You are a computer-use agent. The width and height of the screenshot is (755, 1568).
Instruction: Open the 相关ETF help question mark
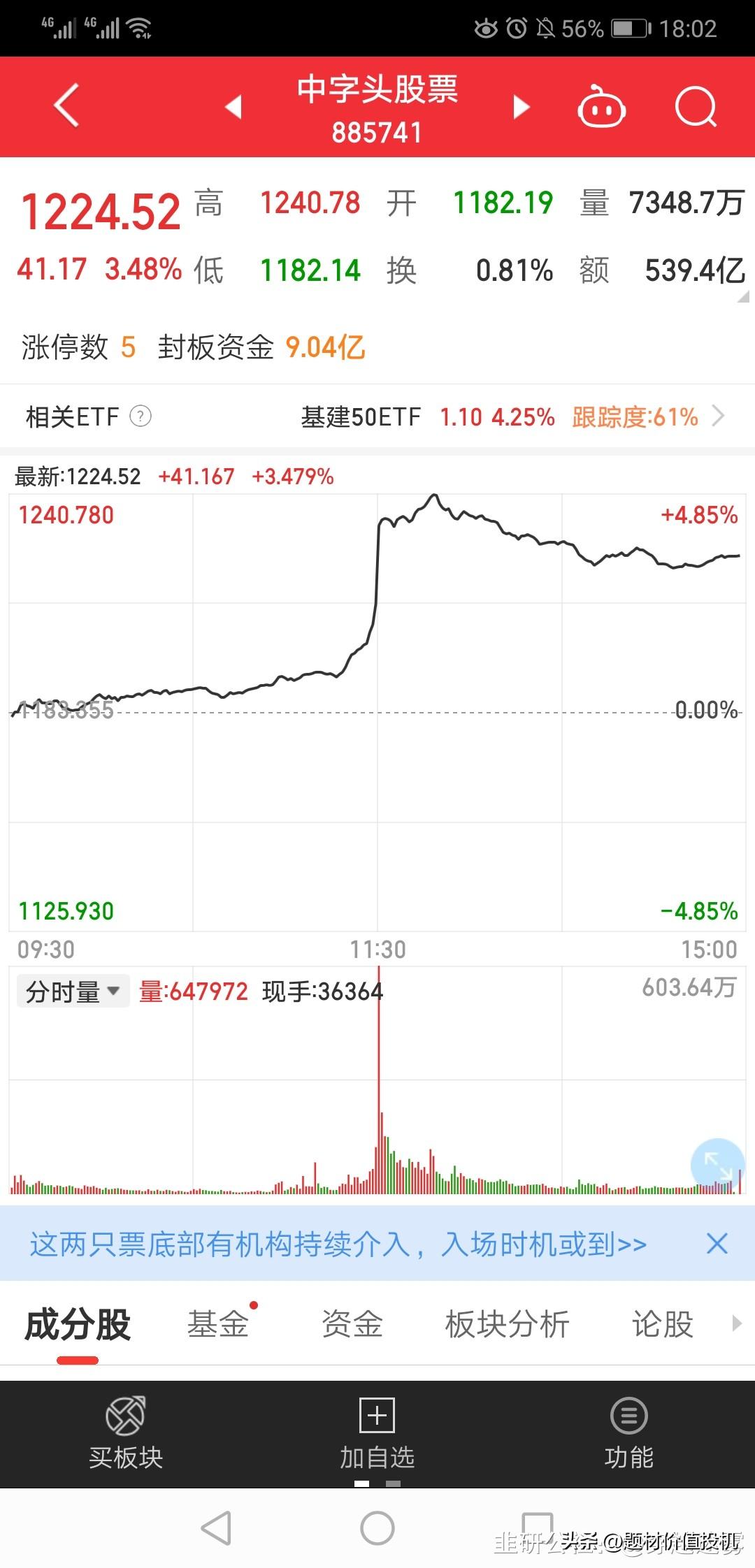coord(141,416)
